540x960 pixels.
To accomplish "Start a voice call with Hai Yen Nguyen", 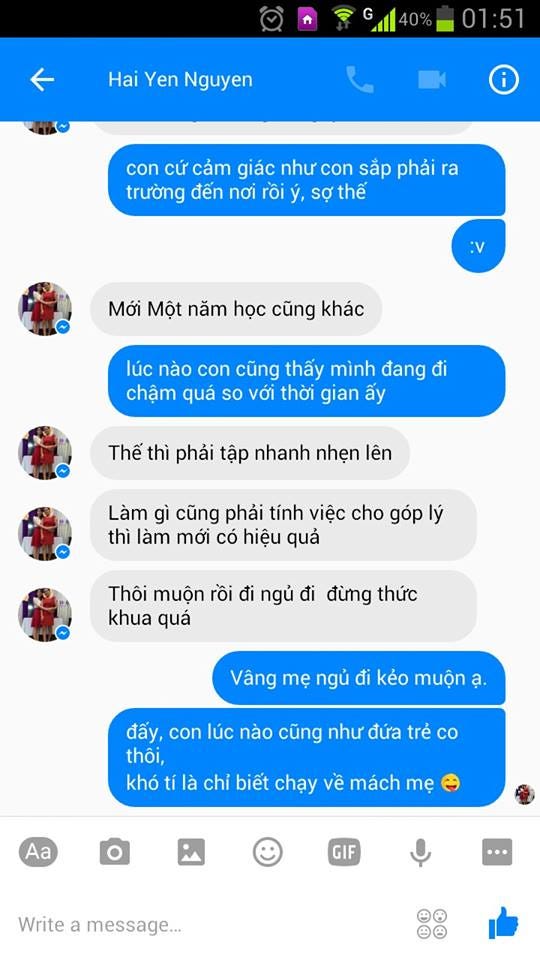I will pyautogui.click(x=360, y=80).
